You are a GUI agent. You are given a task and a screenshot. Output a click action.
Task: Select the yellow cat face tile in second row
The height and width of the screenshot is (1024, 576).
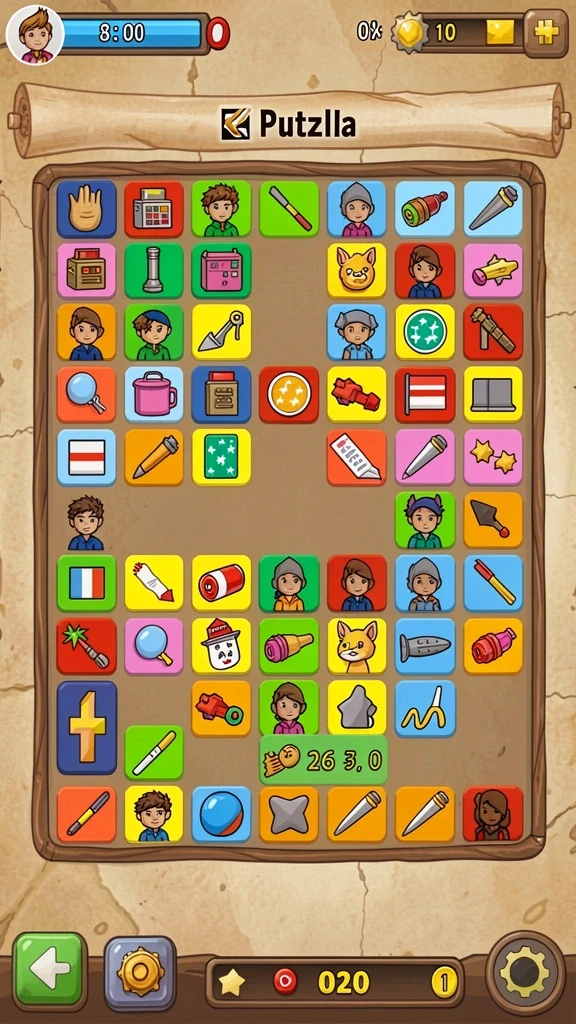pyautogui.click(x=357, y=271)
